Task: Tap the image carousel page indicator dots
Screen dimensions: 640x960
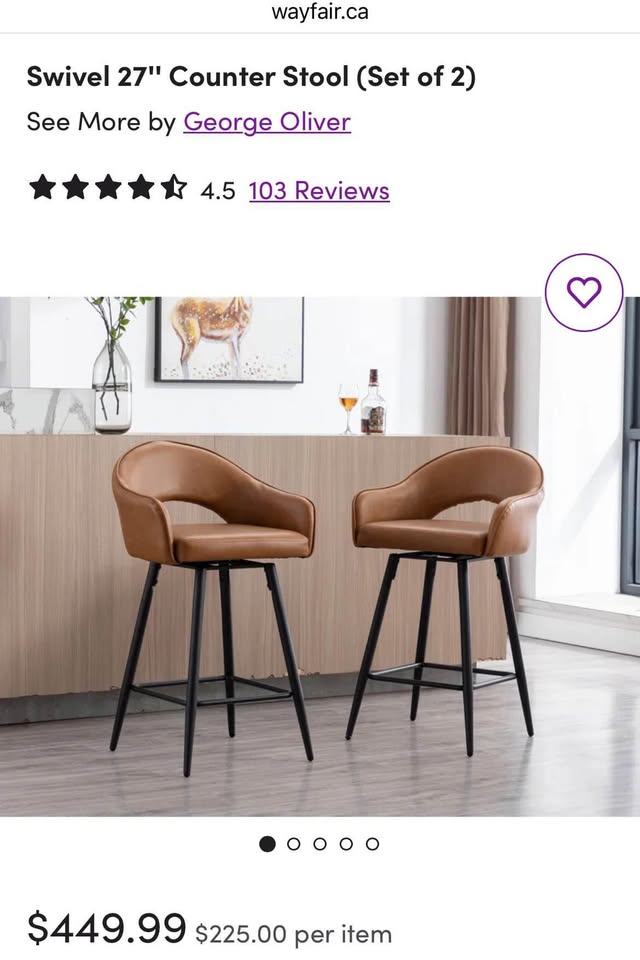Action: 320,844
